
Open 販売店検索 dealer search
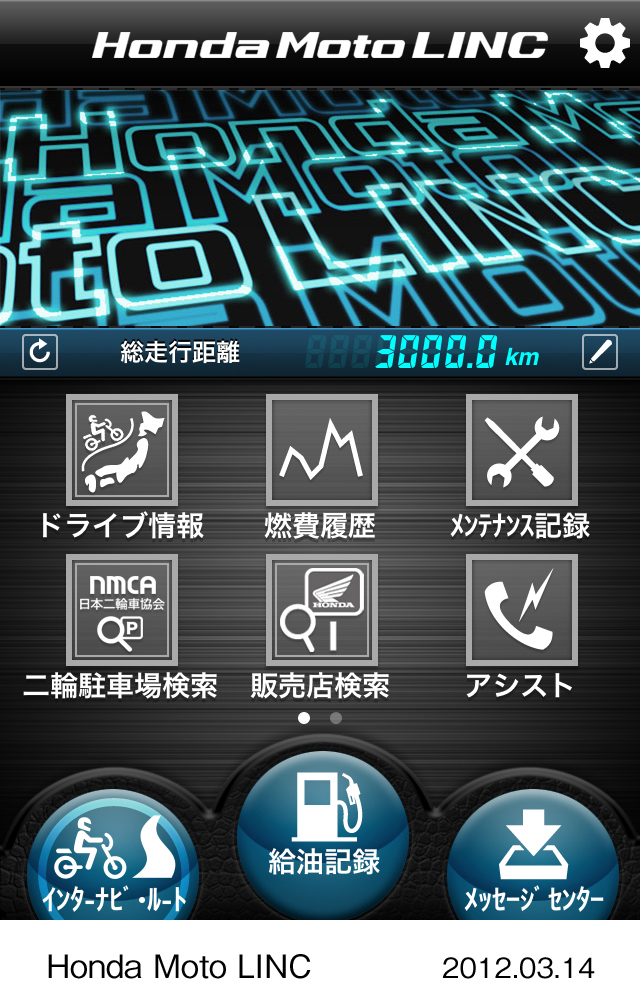pyautogui.click(x=321, y=610)
